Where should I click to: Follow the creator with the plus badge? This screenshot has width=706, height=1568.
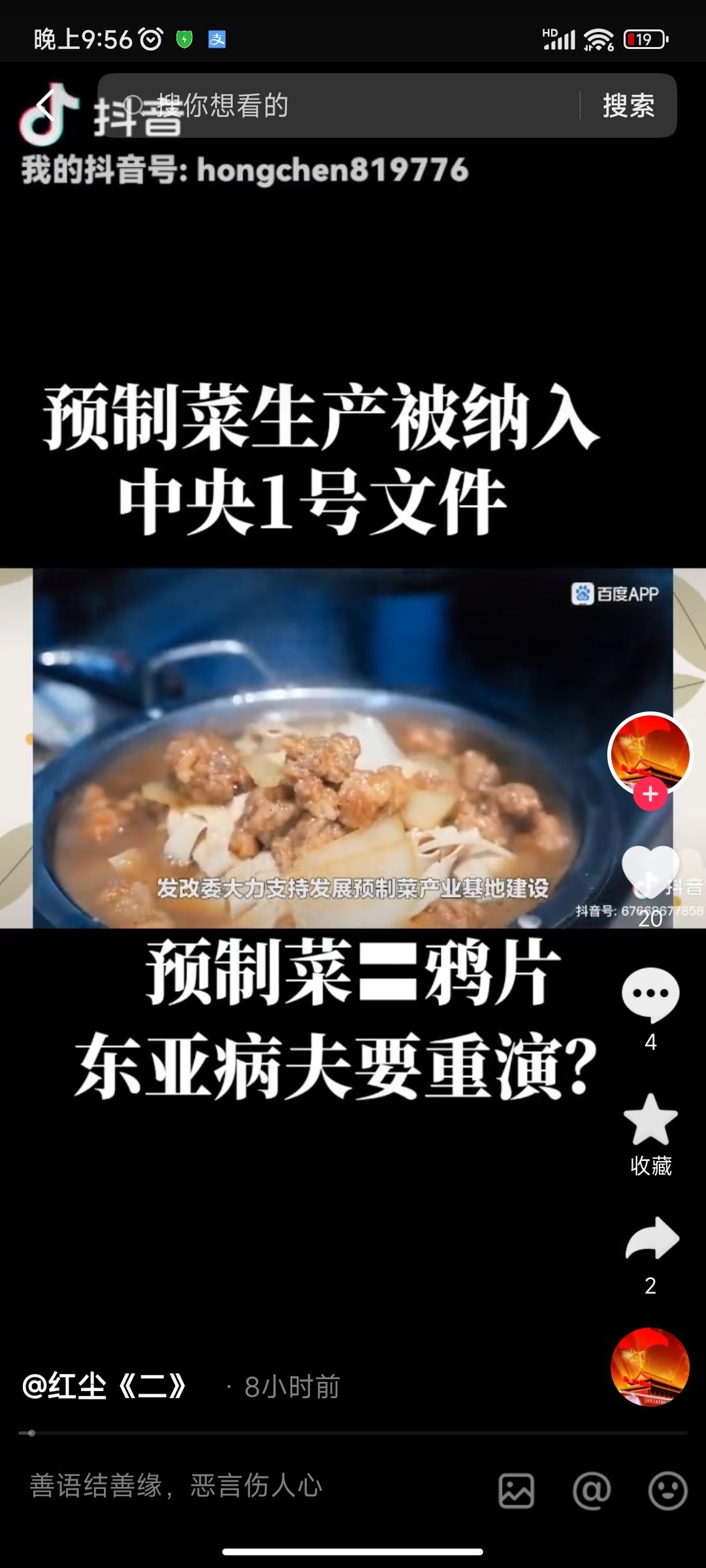[x=650, y=794]
